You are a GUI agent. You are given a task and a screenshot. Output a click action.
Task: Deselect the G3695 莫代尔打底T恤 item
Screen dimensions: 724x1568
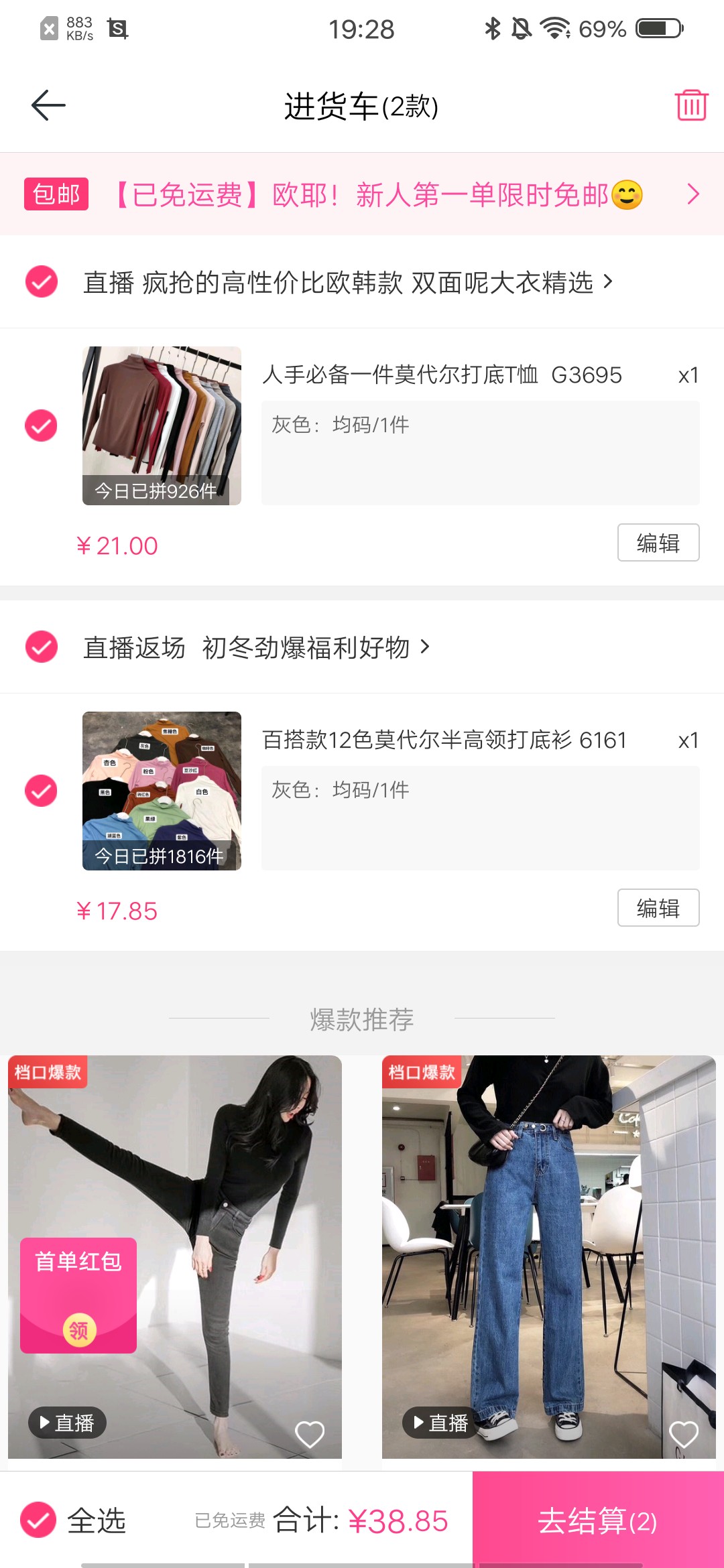coord(41,426)
